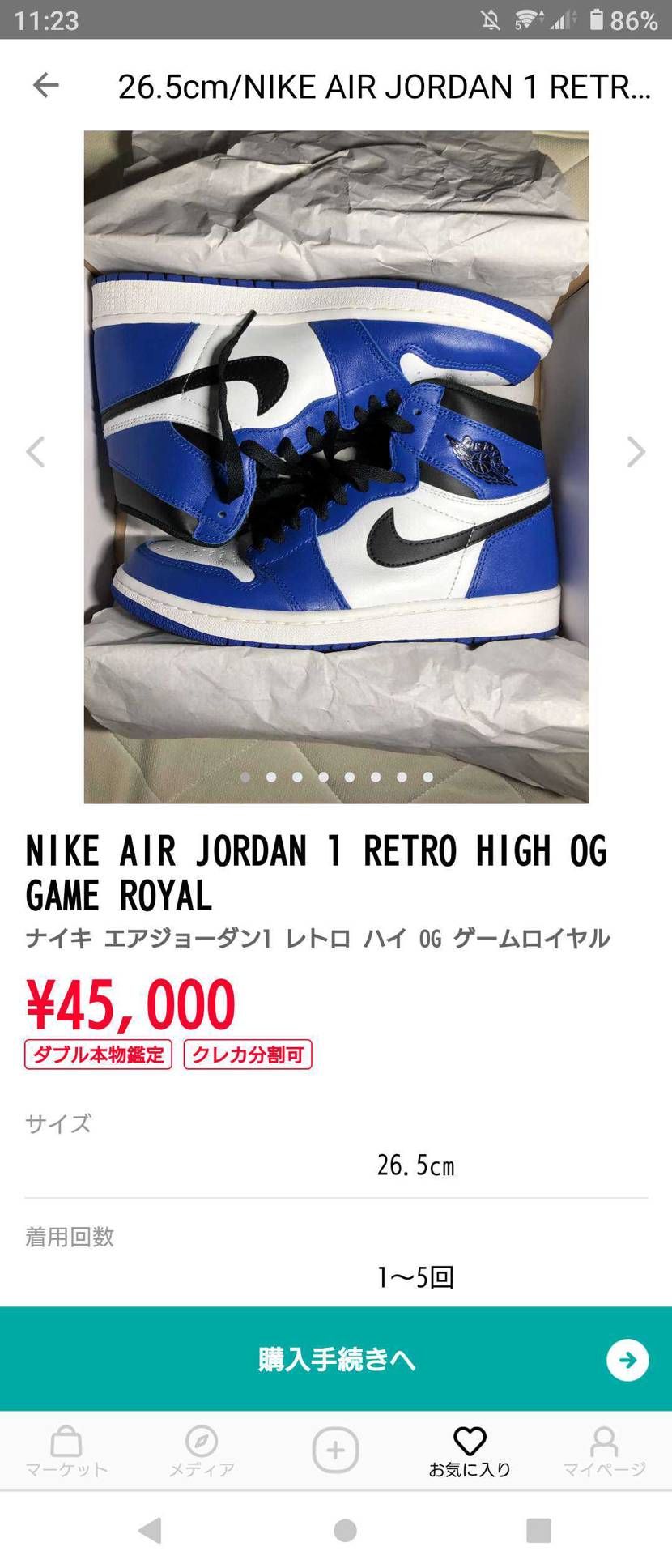Tap the back arrow to exit the listing
The width and height of the screenshot is (672, 1568).
(45, 85)
